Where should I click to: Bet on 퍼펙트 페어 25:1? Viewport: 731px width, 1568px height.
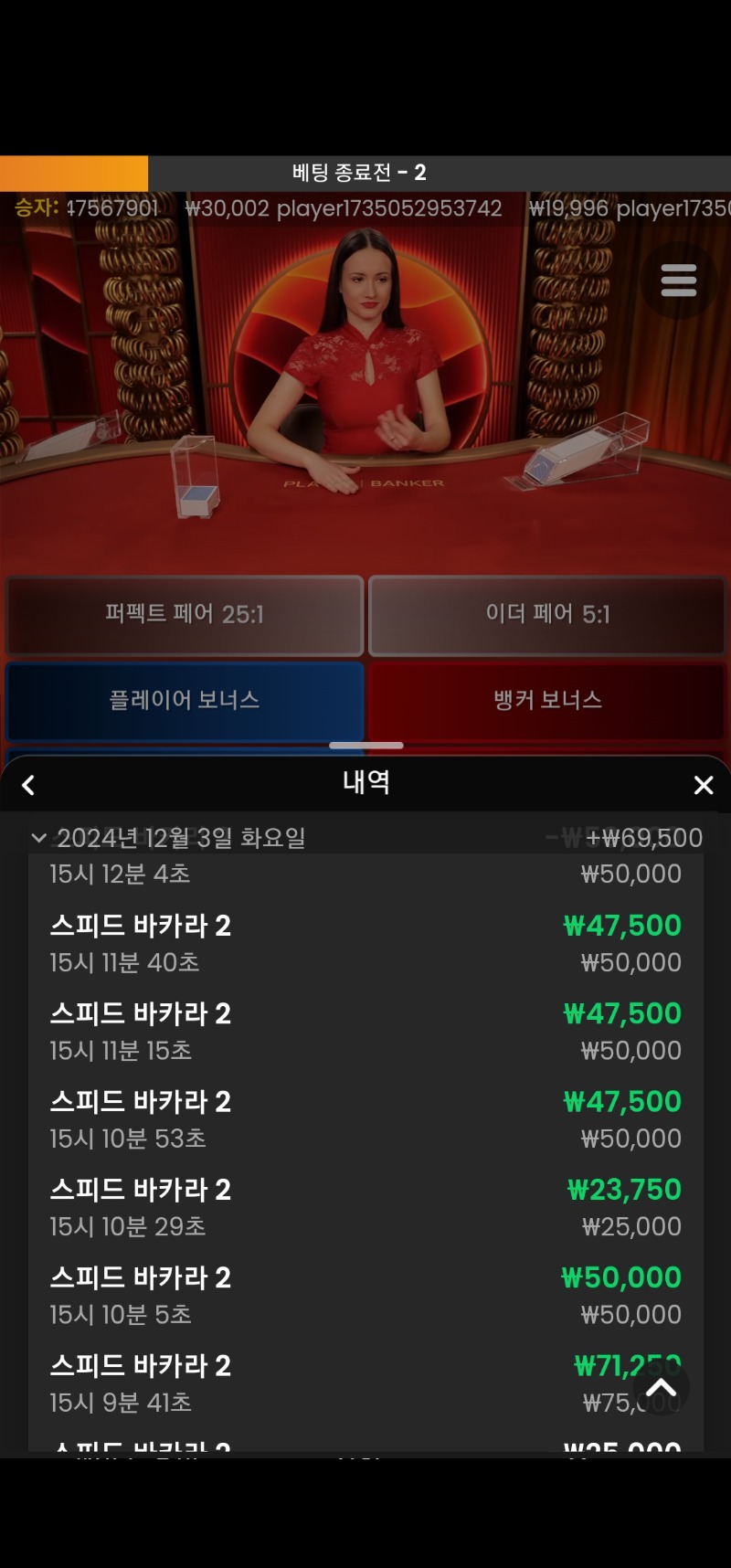(x=184, y=615)
